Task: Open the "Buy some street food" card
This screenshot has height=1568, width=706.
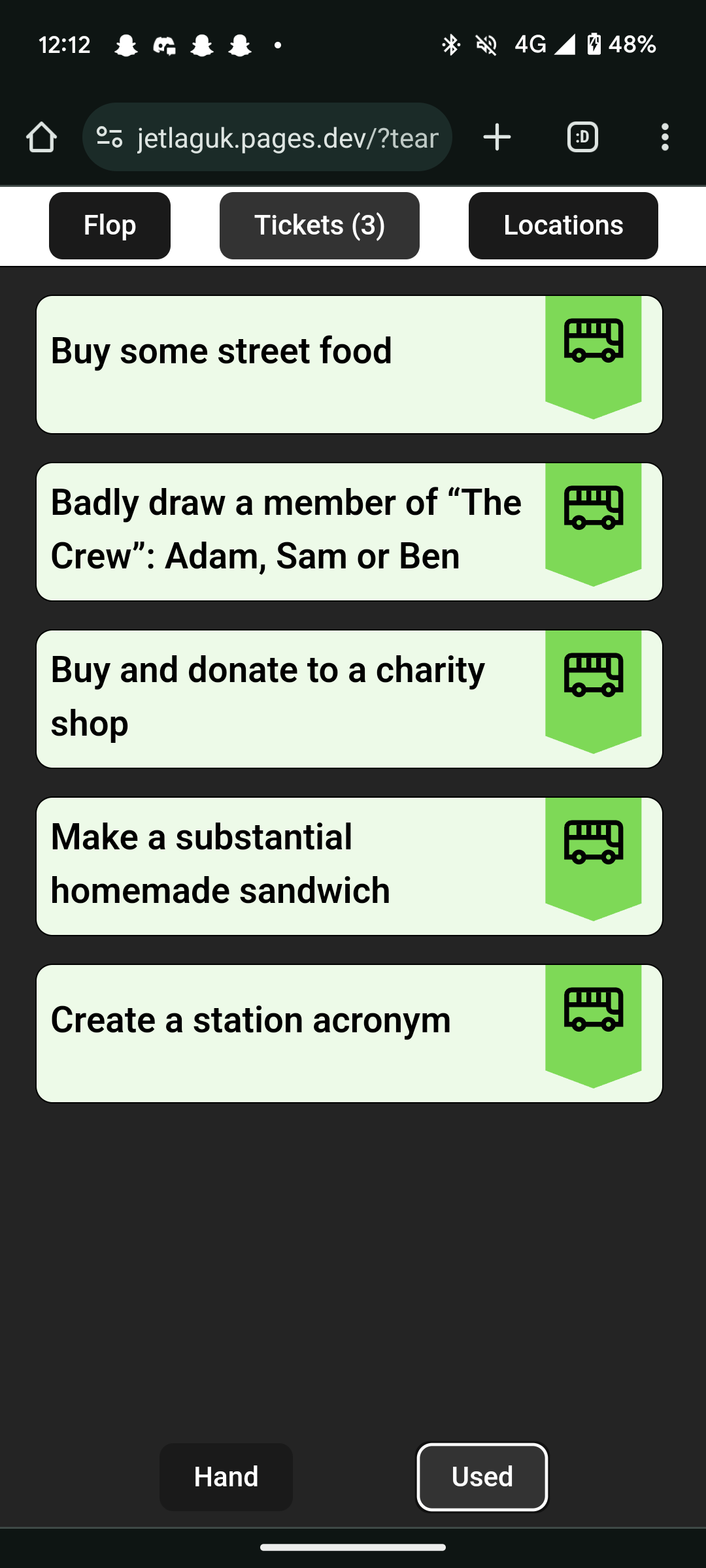Action: (350, 365)
